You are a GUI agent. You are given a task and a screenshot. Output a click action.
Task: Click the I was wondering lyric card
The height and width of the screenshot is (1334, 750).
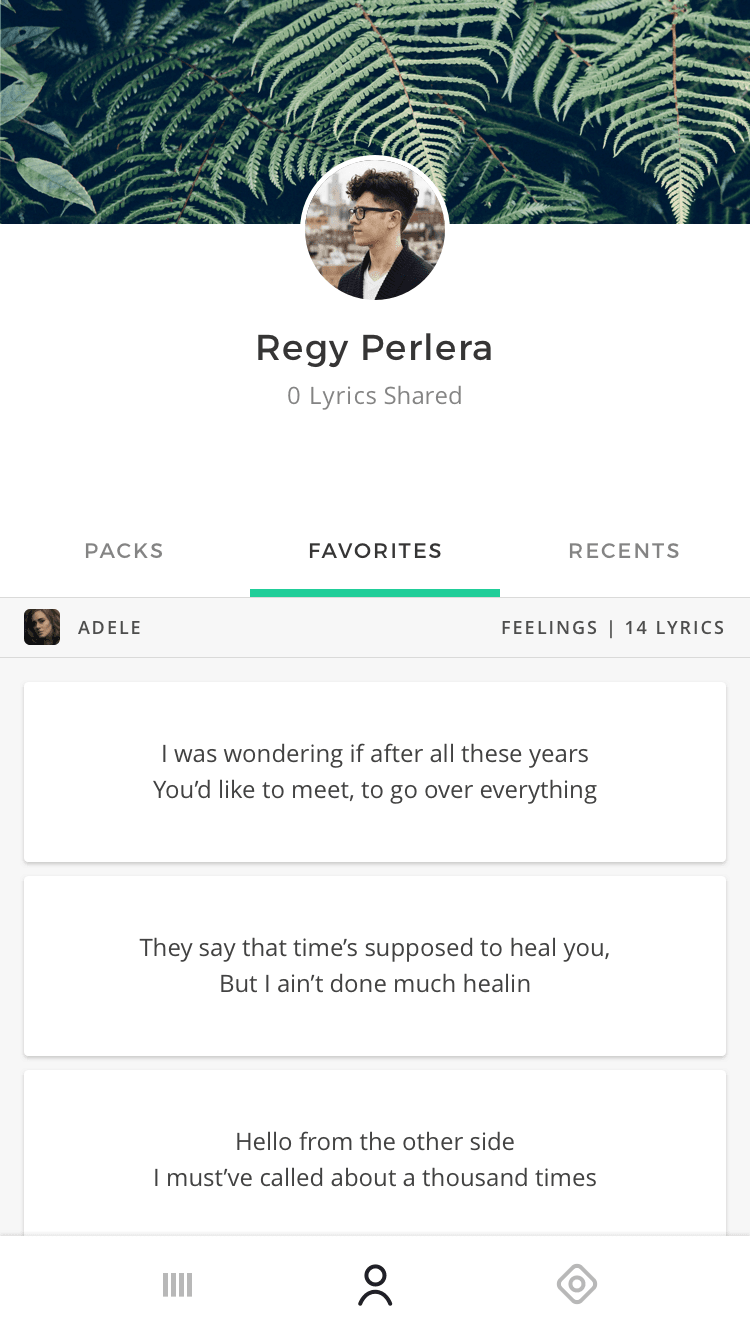375,770
